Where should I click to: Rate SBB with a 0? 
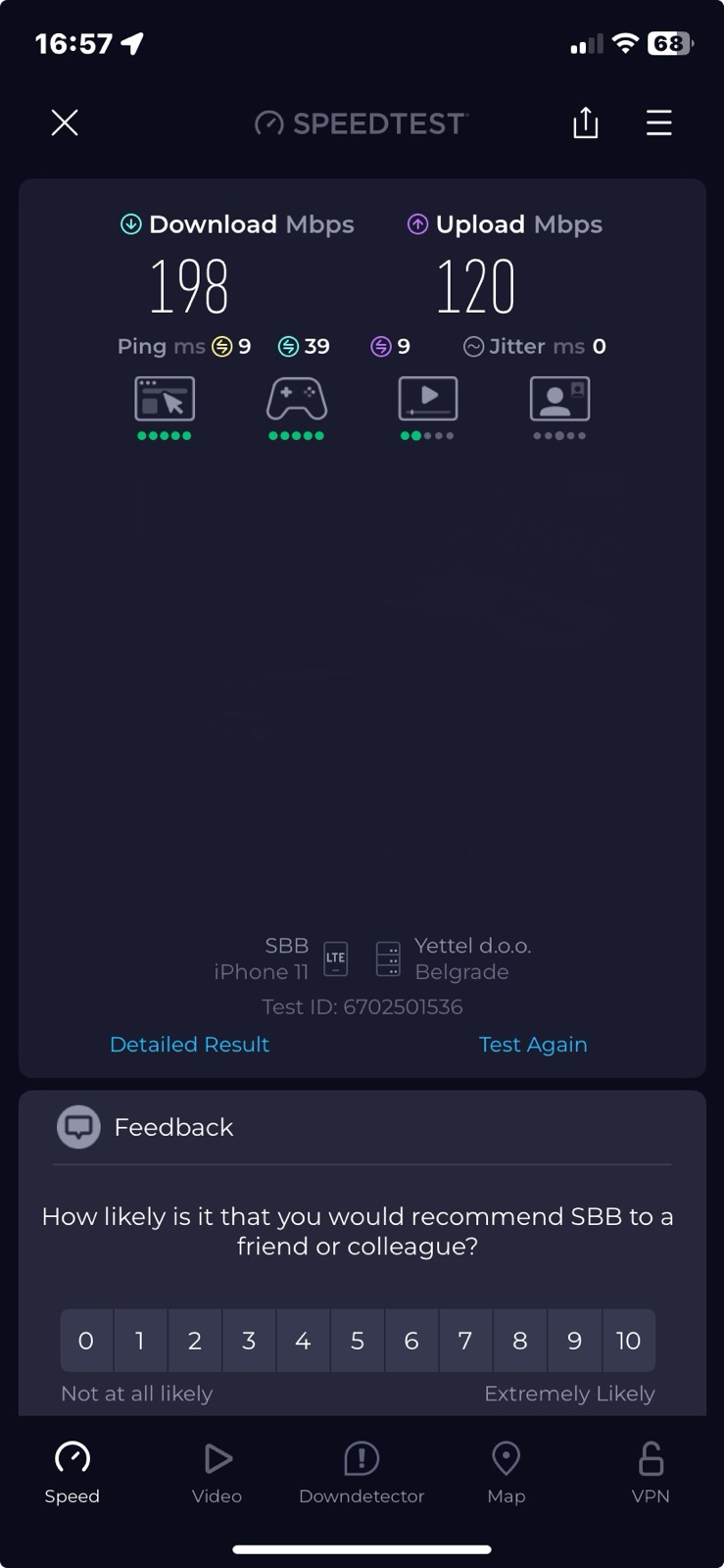(x=86, y=1341)
